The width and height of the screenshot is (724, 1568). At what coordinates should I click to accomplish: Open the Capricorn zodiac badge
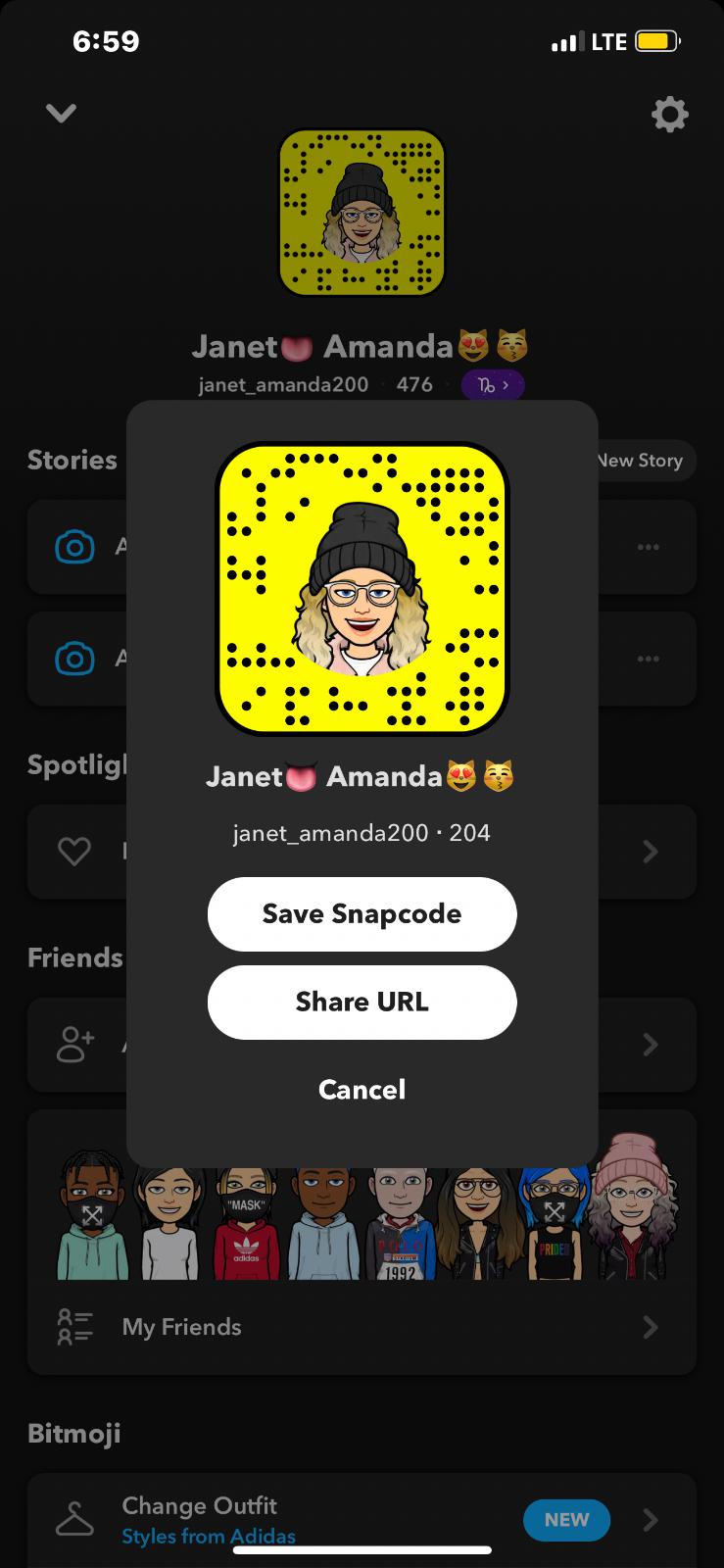click(x=493, y=385)
